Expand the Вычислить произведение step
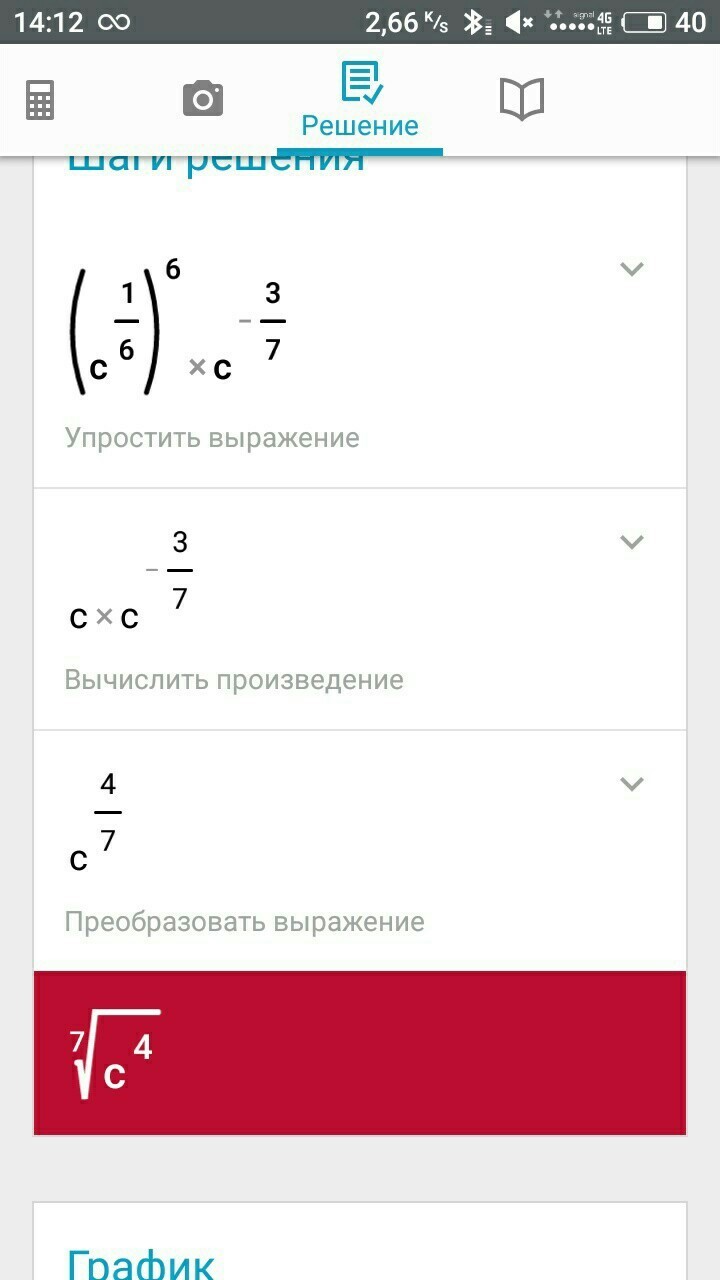 click(x=631, y=542)
